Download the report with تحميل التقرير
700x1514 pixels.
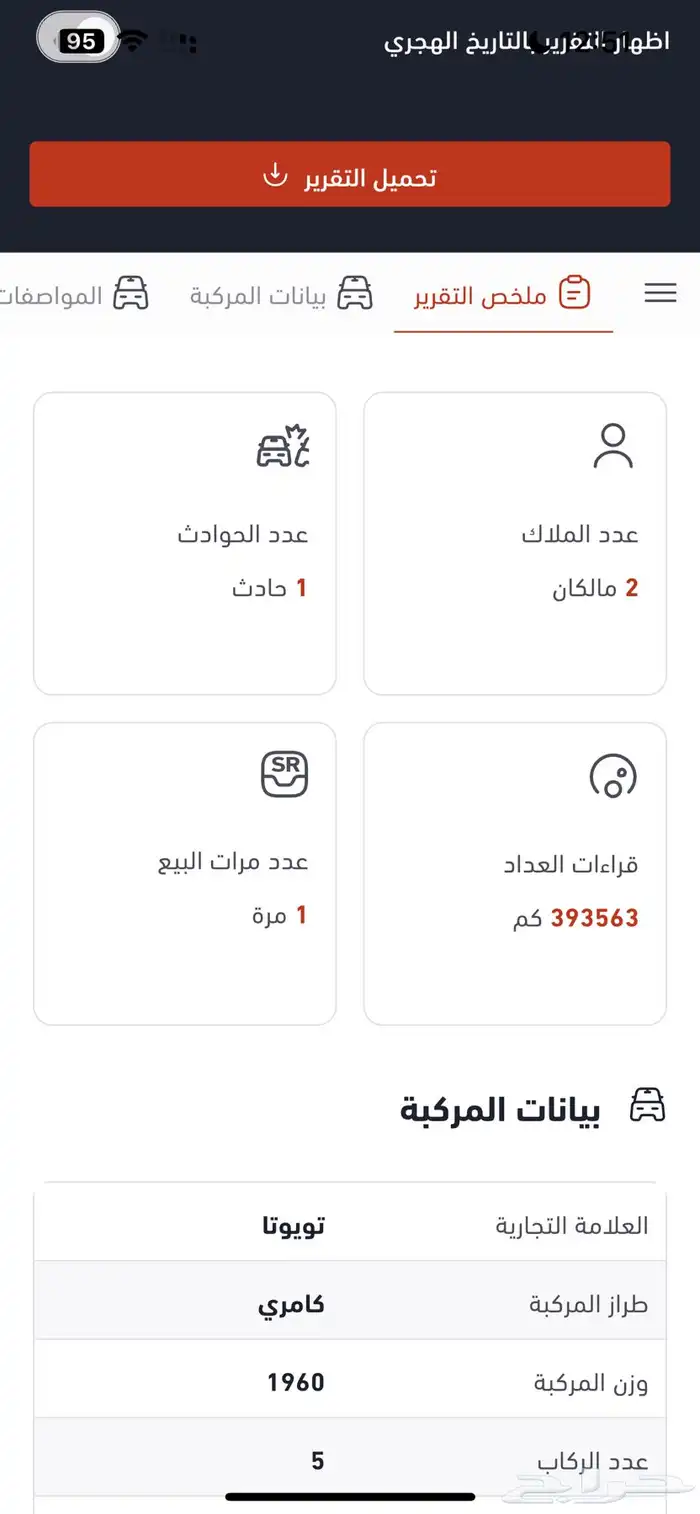tap(350, 175)
